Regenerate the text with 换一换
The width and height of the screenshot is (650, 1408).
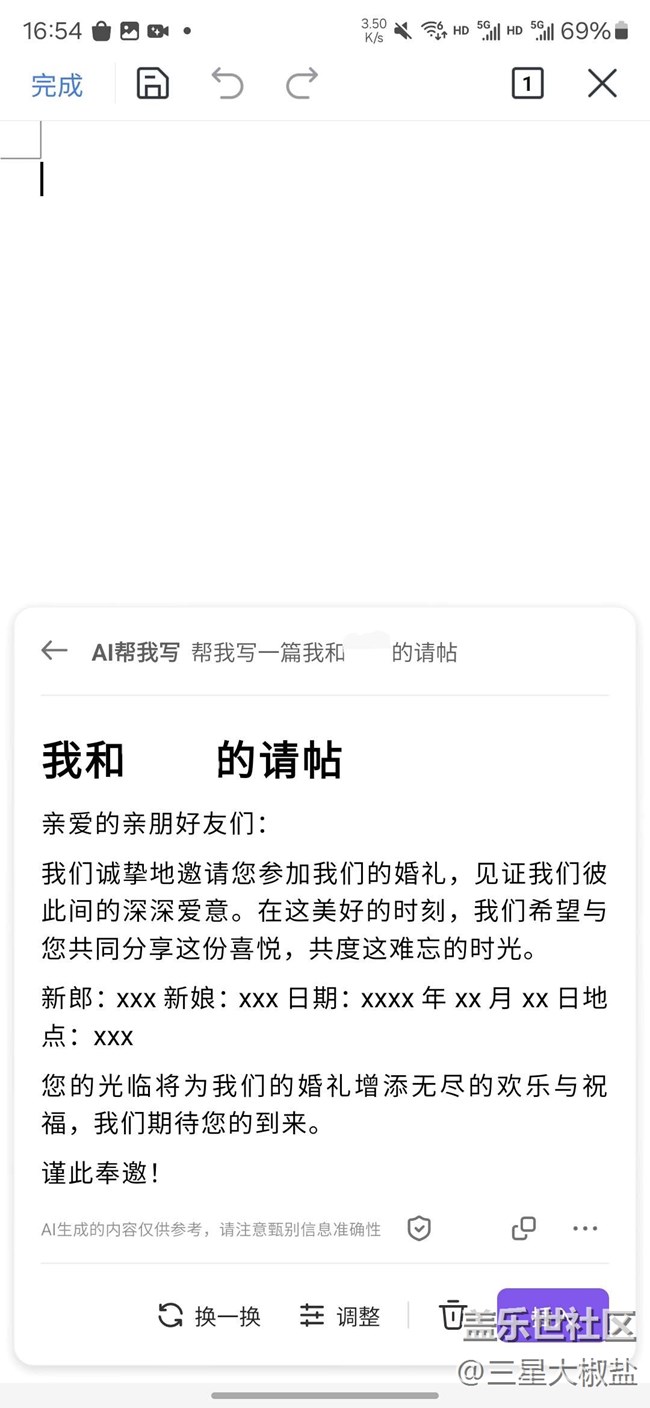[210, 1316]
